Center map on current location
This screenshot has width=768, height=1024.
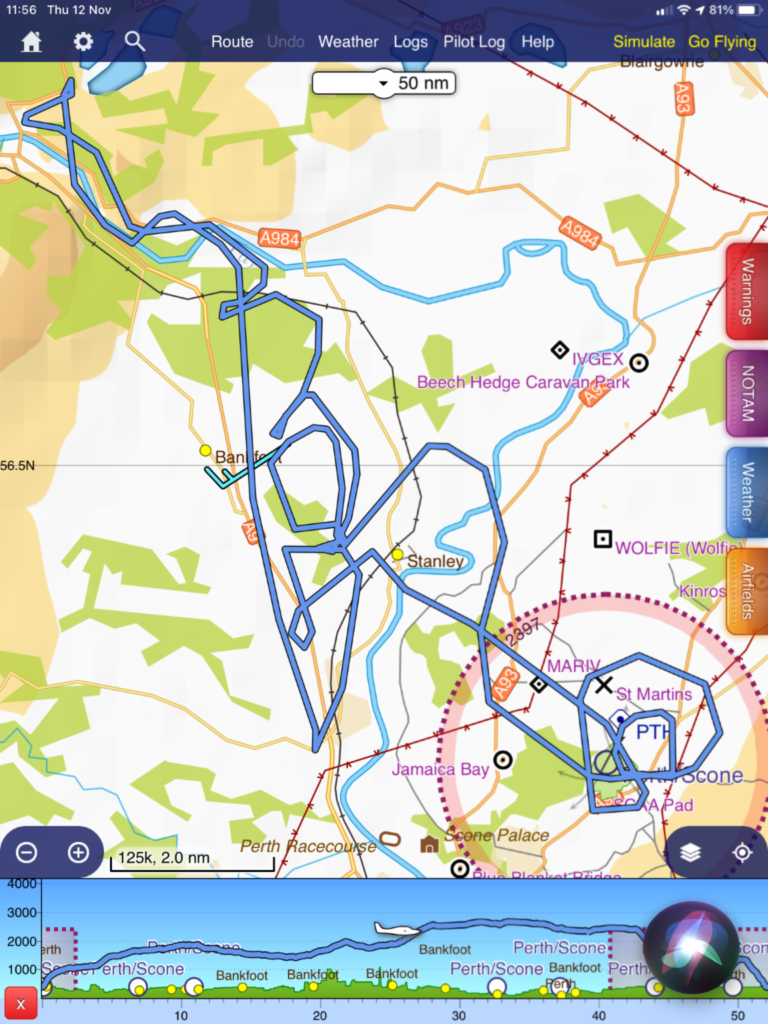(x=742, y=853)
